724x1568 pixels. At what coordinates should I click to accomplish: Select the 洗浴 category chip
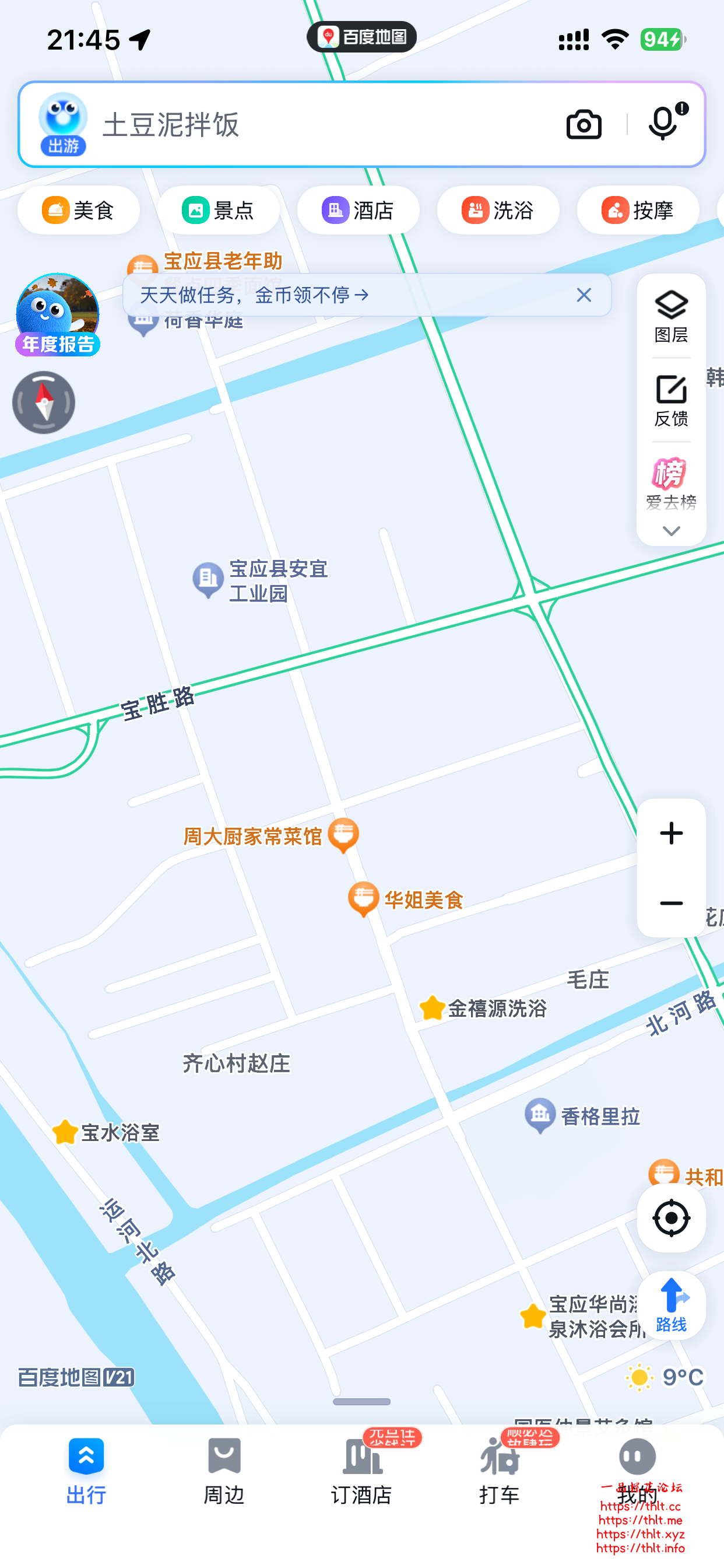(498, 211)
